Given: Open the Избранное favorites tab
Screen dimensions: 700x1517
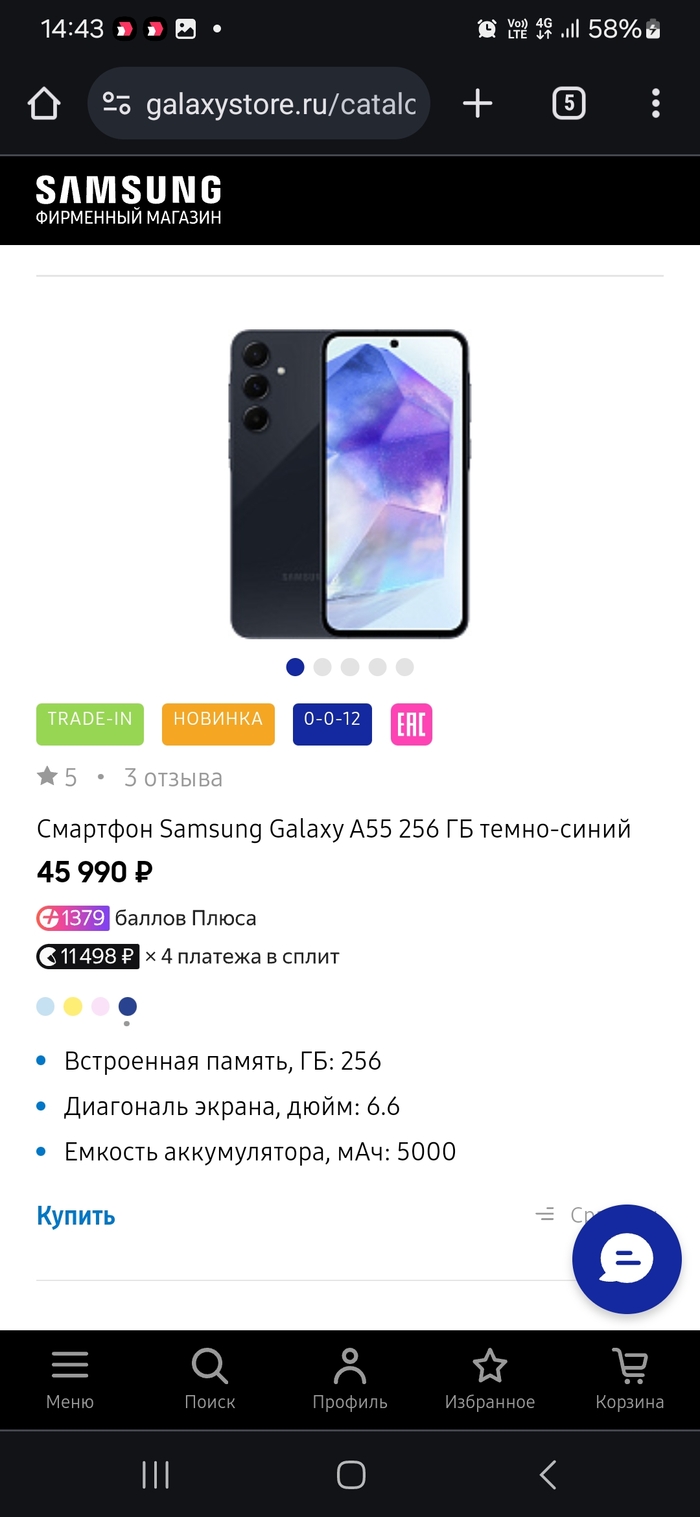Looking at the screenshot, I should (490, 1379).
